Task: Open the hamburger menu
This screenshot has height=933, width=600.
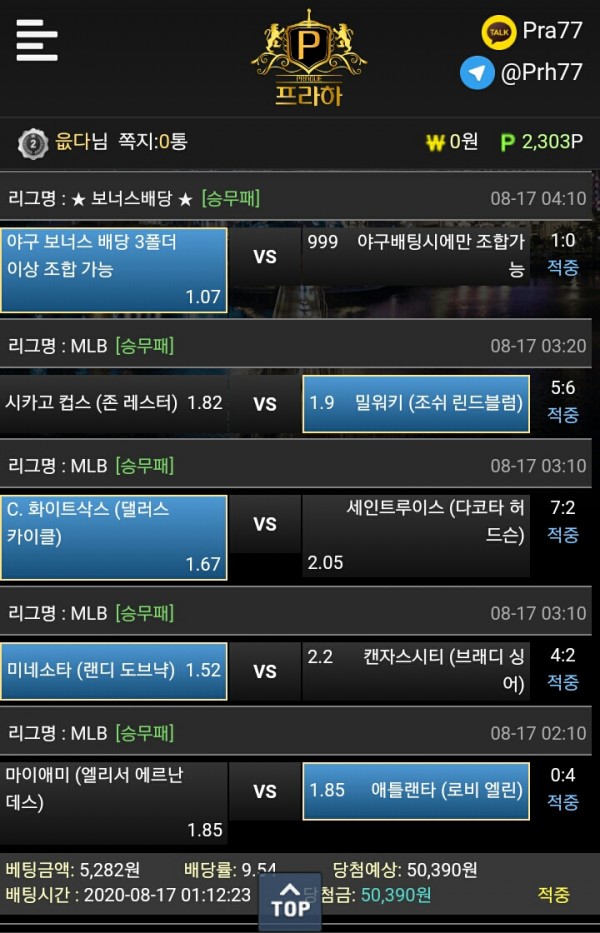Action: click(x=37, y=40)
